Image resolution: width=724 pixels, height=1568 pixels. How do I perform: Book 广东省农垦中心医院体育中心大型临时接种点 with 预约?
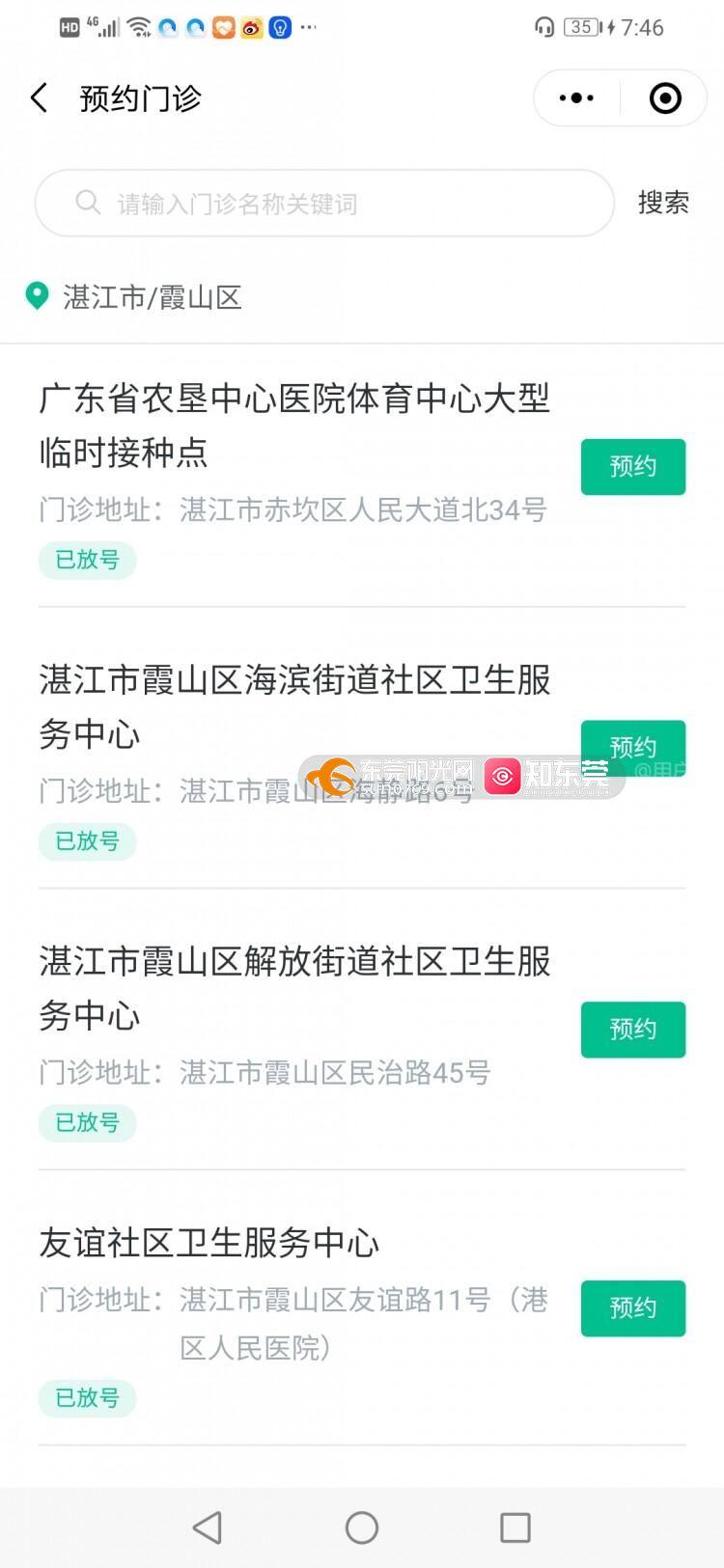coord(632,467)
